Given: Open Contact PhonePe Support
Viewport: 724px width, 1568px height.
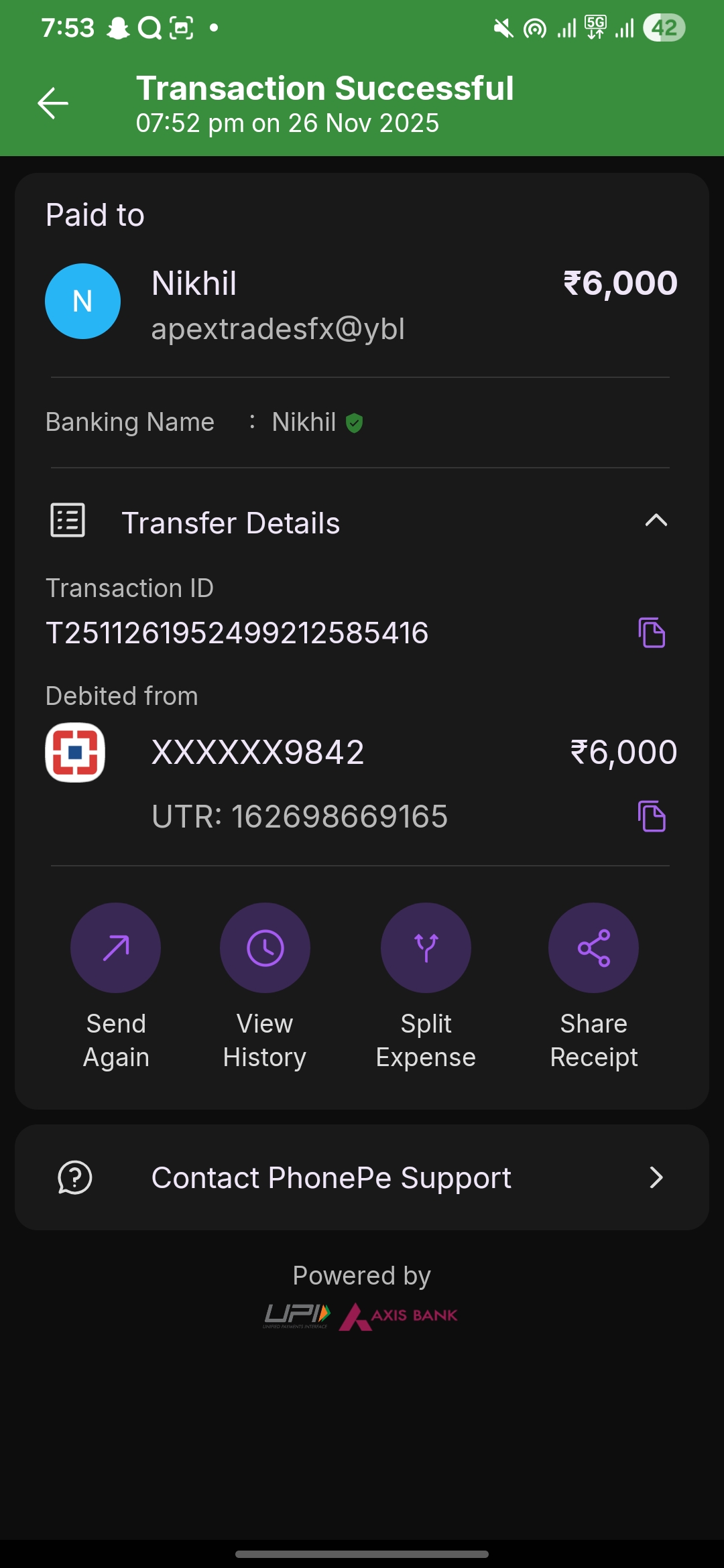Looking at the screenshot, I should (x=362, y=1177).
